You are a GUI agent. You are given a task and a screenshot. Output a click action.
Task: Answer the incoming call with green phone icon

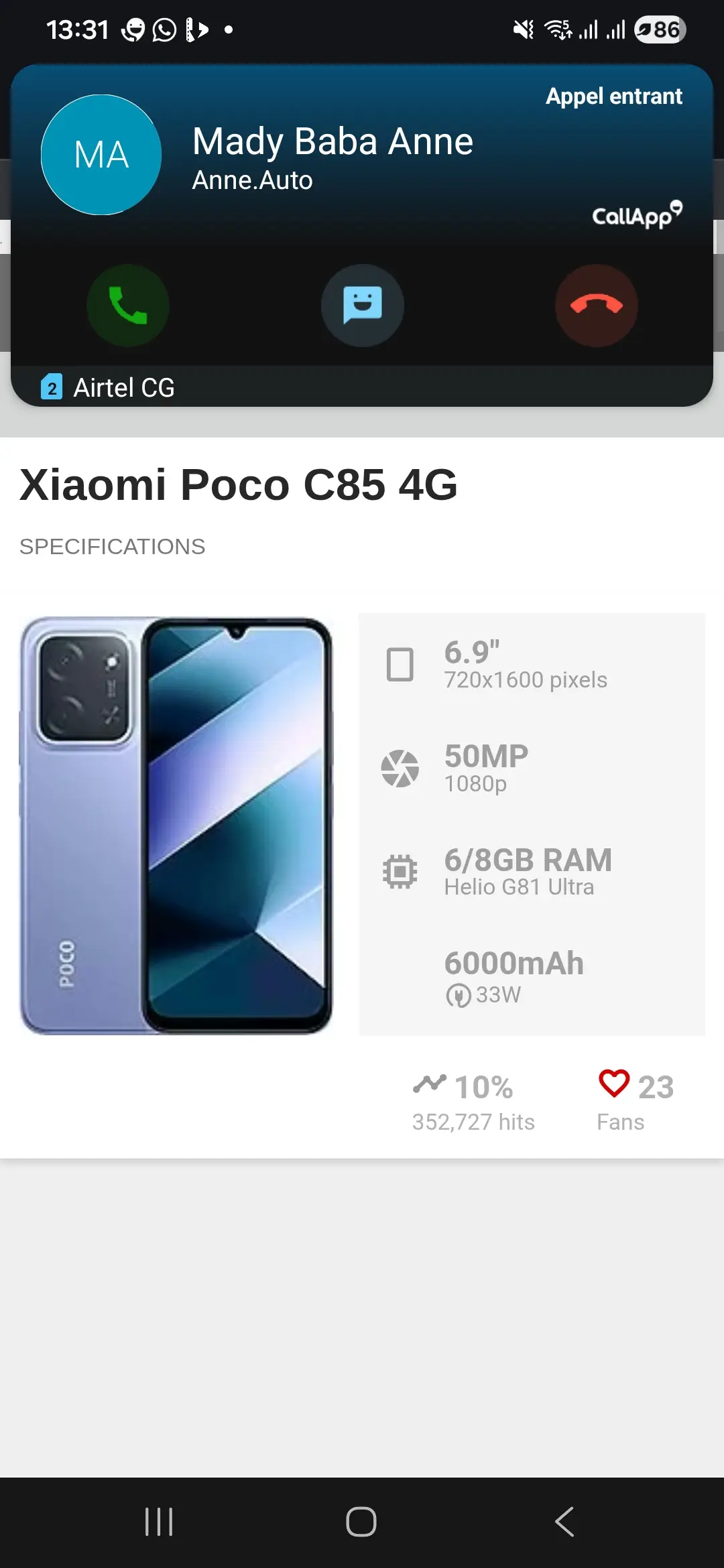tap(128, 305)
